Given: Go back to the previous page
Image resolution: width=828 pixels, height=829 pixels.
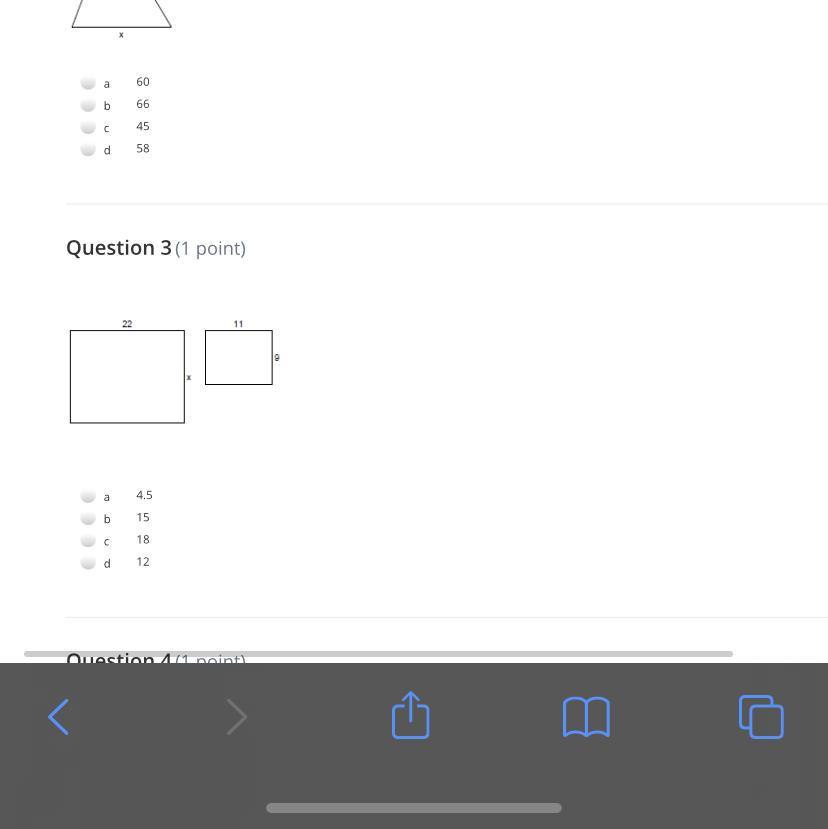Looking at the screenshot, I should click(59, 717).
